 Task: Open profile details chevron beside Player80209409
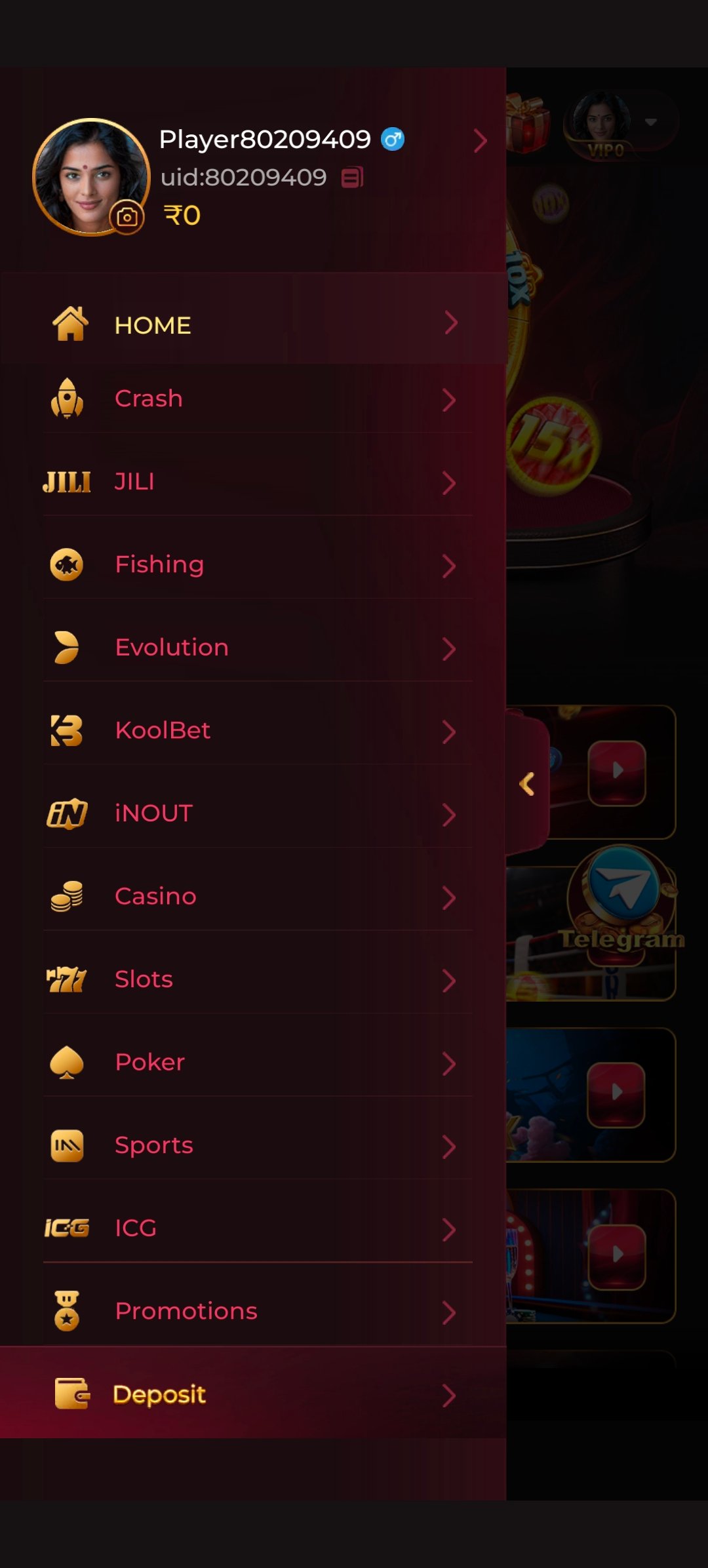click(480, 140)
